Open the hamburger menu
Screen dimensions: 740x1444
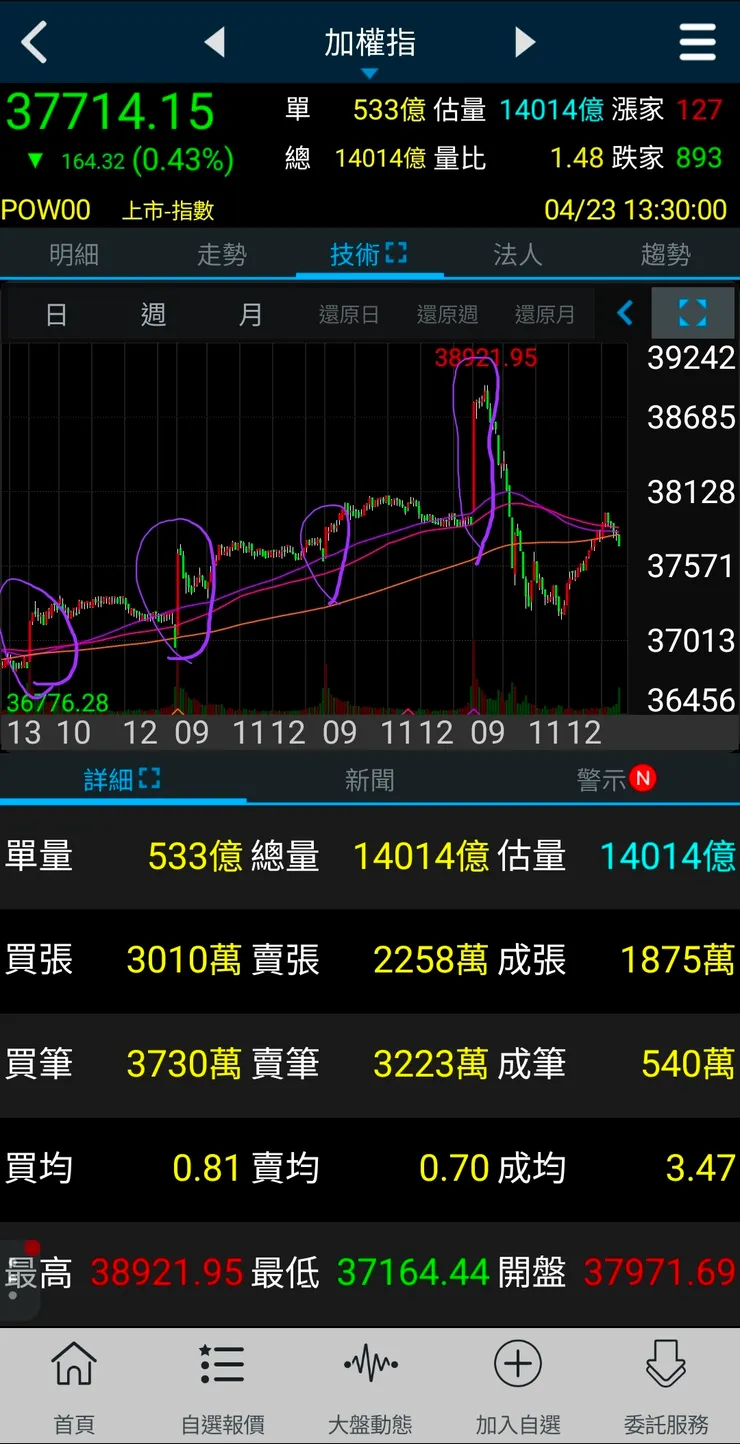[x=697, y=43]
